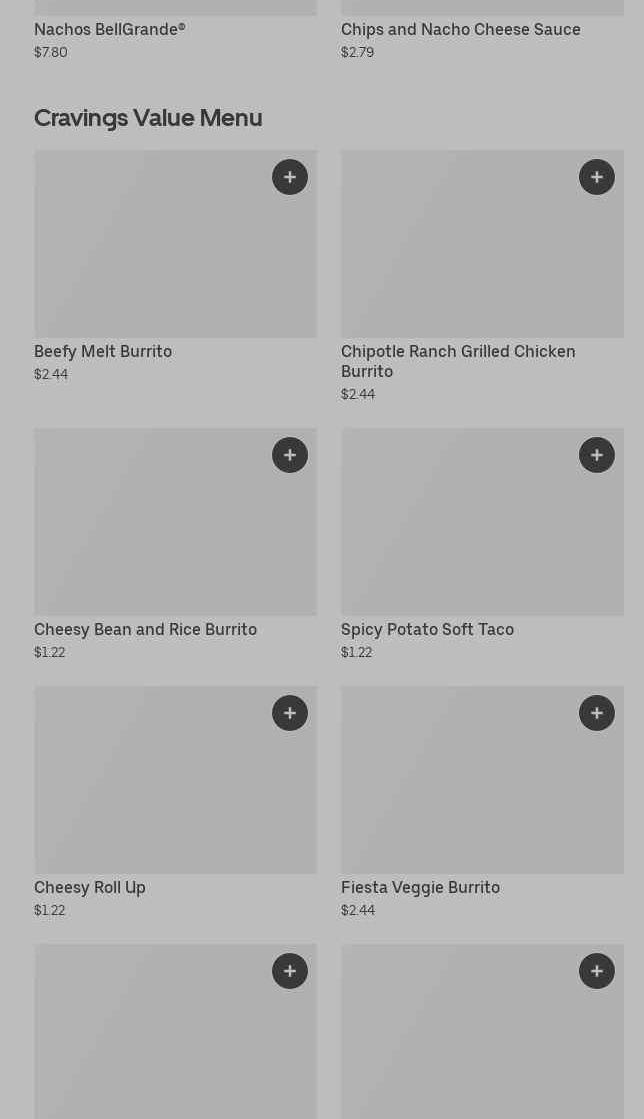
Task: View Spicy Potato Soft Taco details
Action: pyautogui.click(x=428, y=629)
